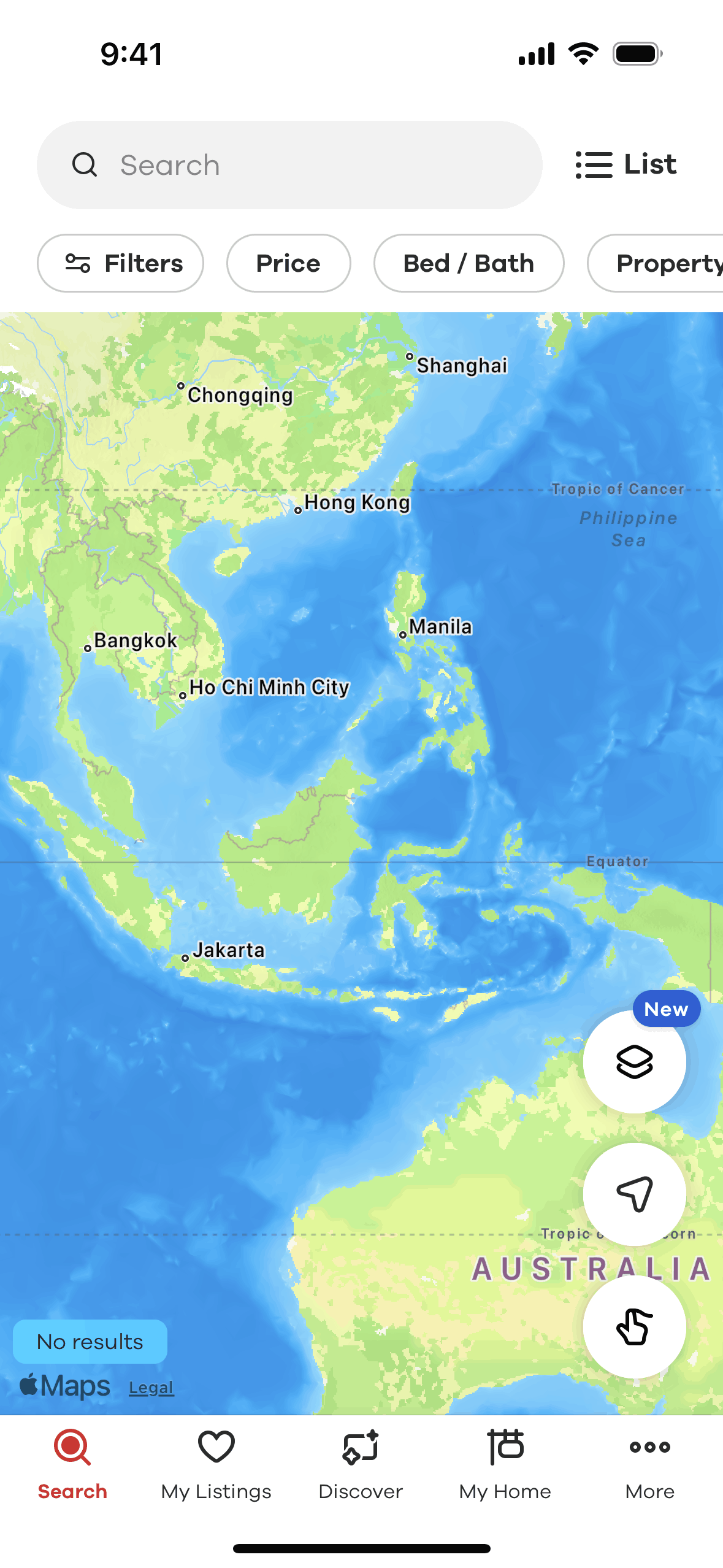The height and width of the screenshot is (1568, 723).
Task: Open the Legal link on the map
Action: click(x=151, y=1388)
